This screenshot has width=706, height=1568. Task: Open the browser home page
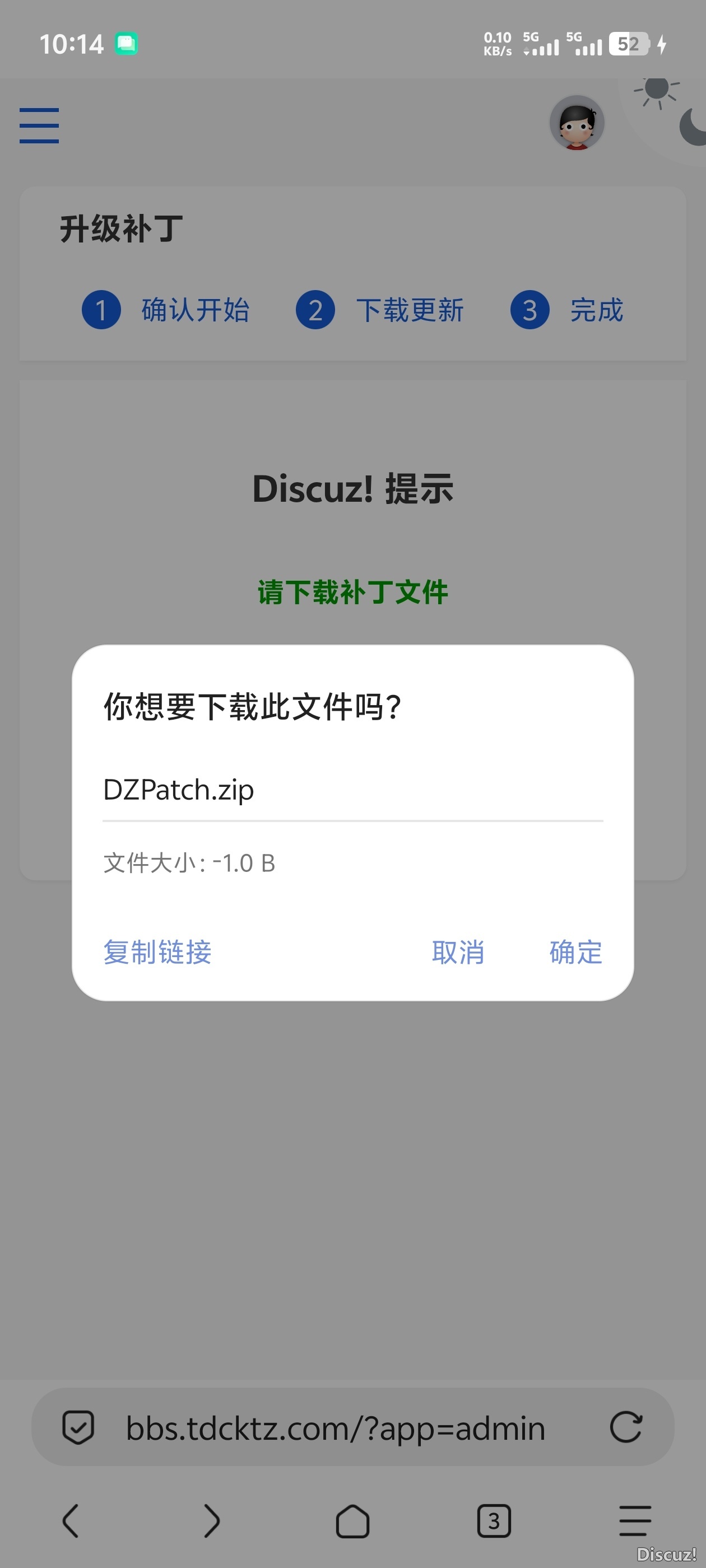tap(352, 1520)
